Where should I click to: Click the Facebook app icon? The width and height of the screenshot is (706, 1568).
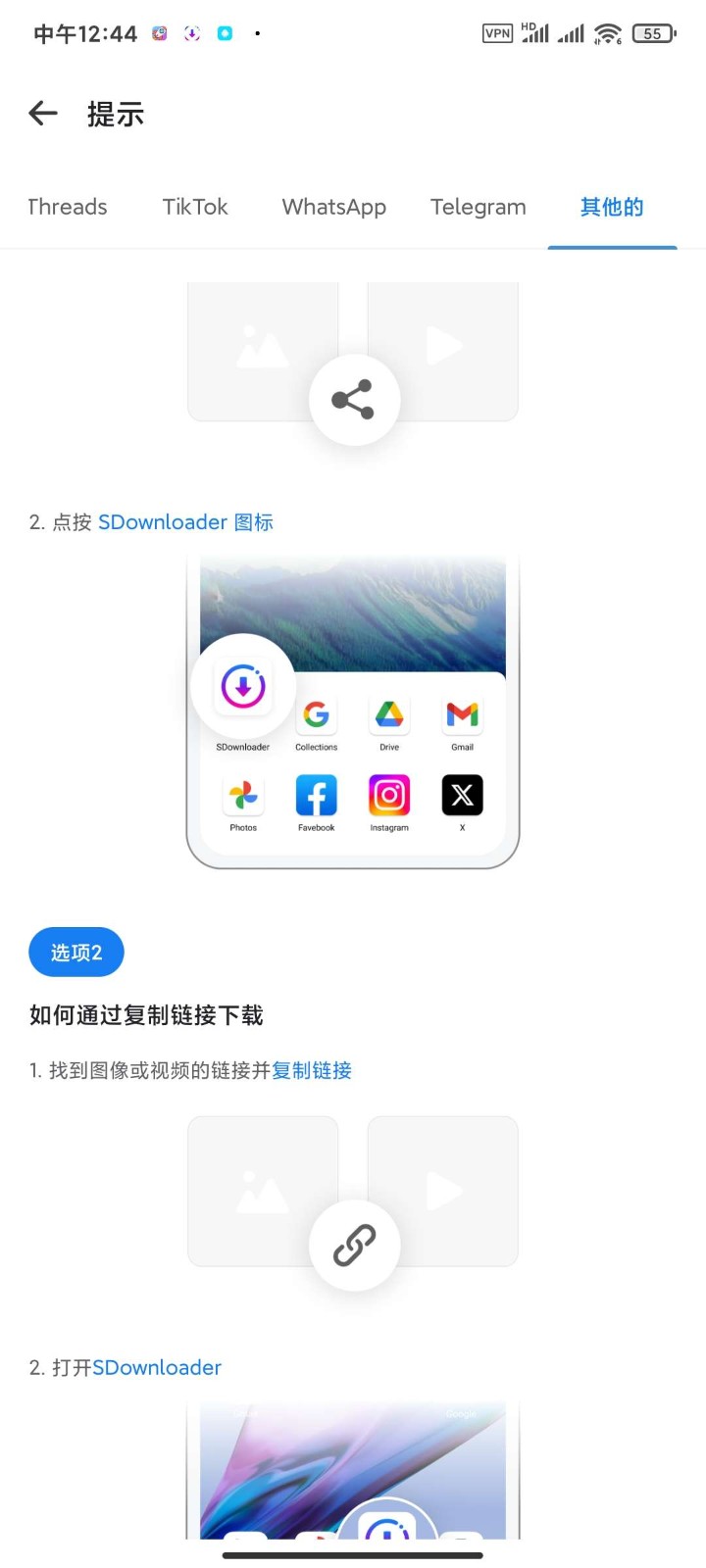[315, 796]
